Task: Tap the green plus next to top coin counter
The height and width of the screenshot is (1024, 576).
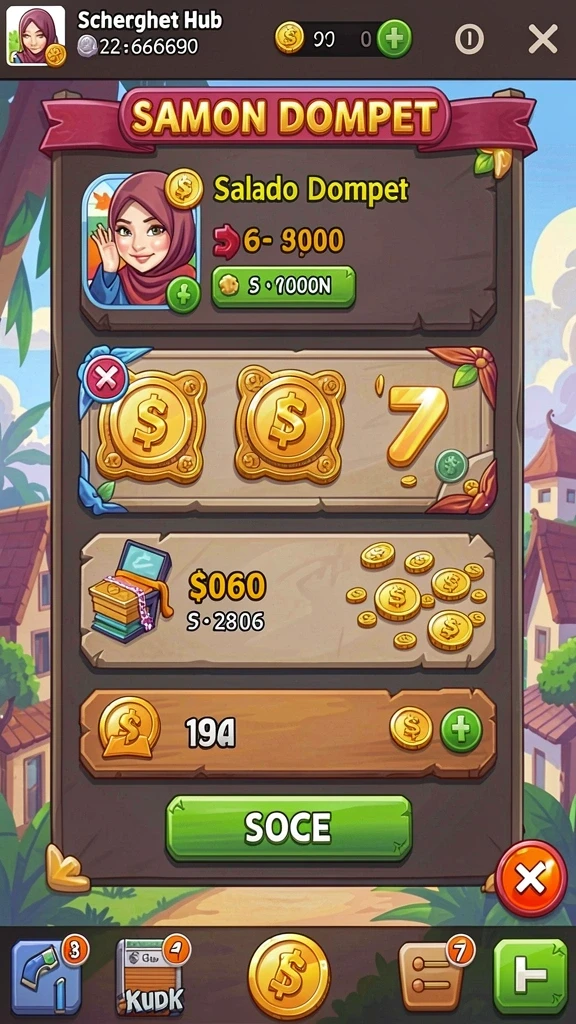Action: pos(394,39)
